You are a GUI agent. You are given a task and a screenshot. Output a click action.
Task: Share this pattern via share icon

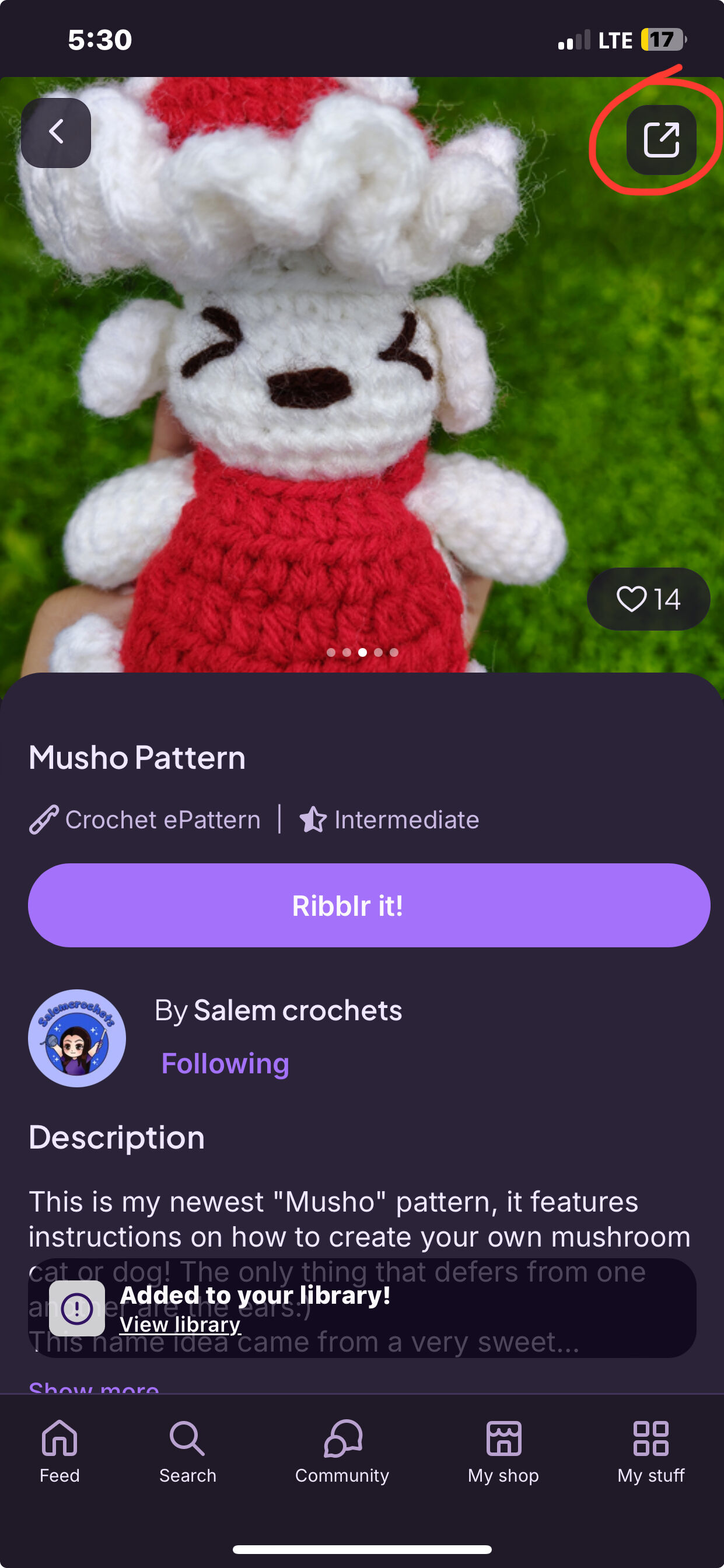(661, 140)
